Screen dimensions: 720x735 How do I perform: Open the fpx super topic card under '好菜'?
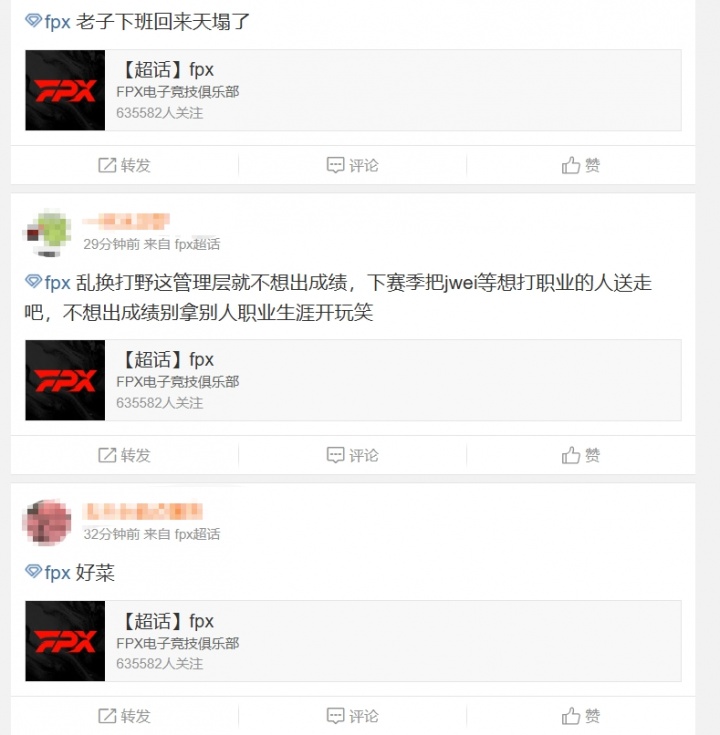pos(352,641)
